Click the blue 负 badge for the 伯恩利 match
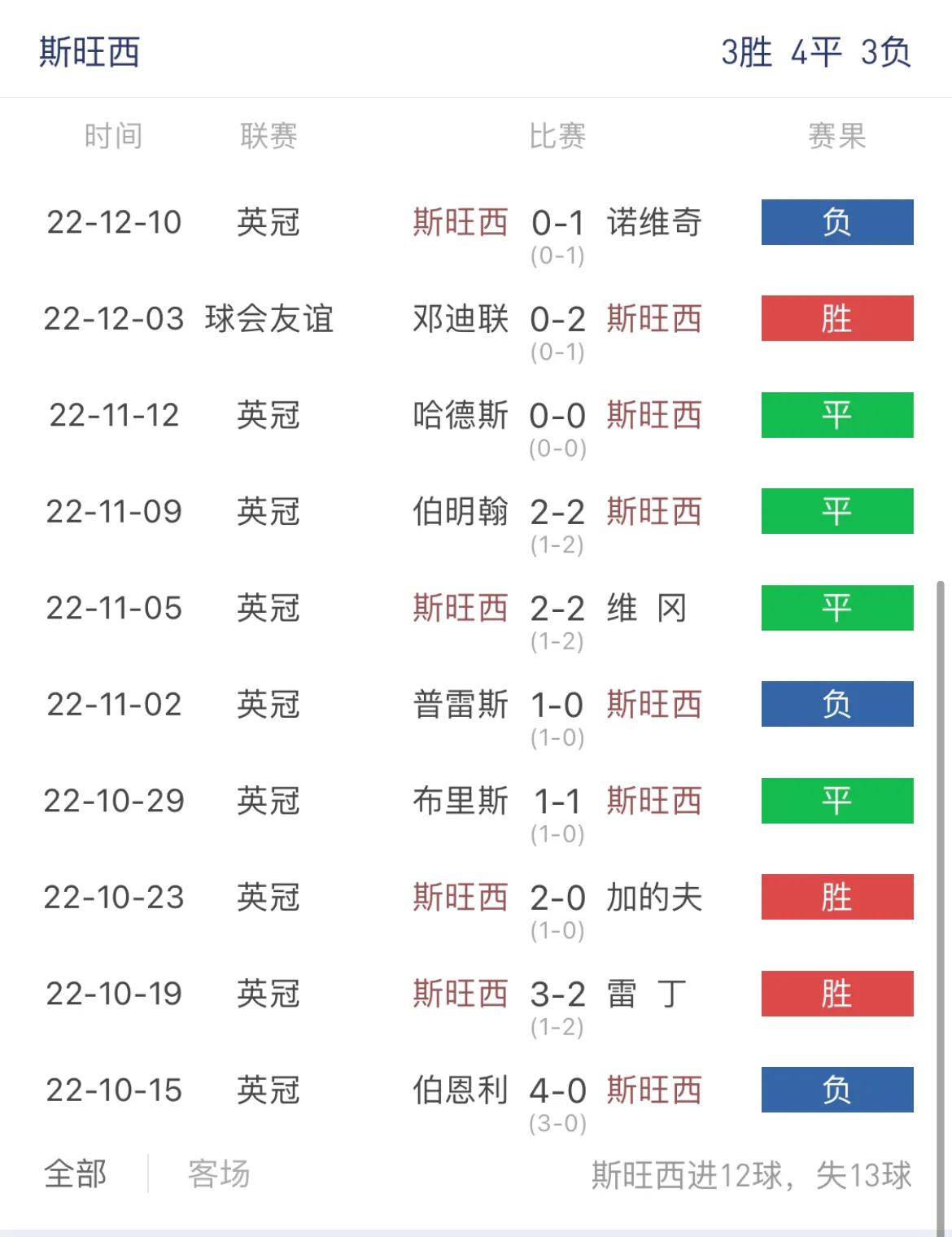The image size is (952, 1237). [x=837, y=1089]
